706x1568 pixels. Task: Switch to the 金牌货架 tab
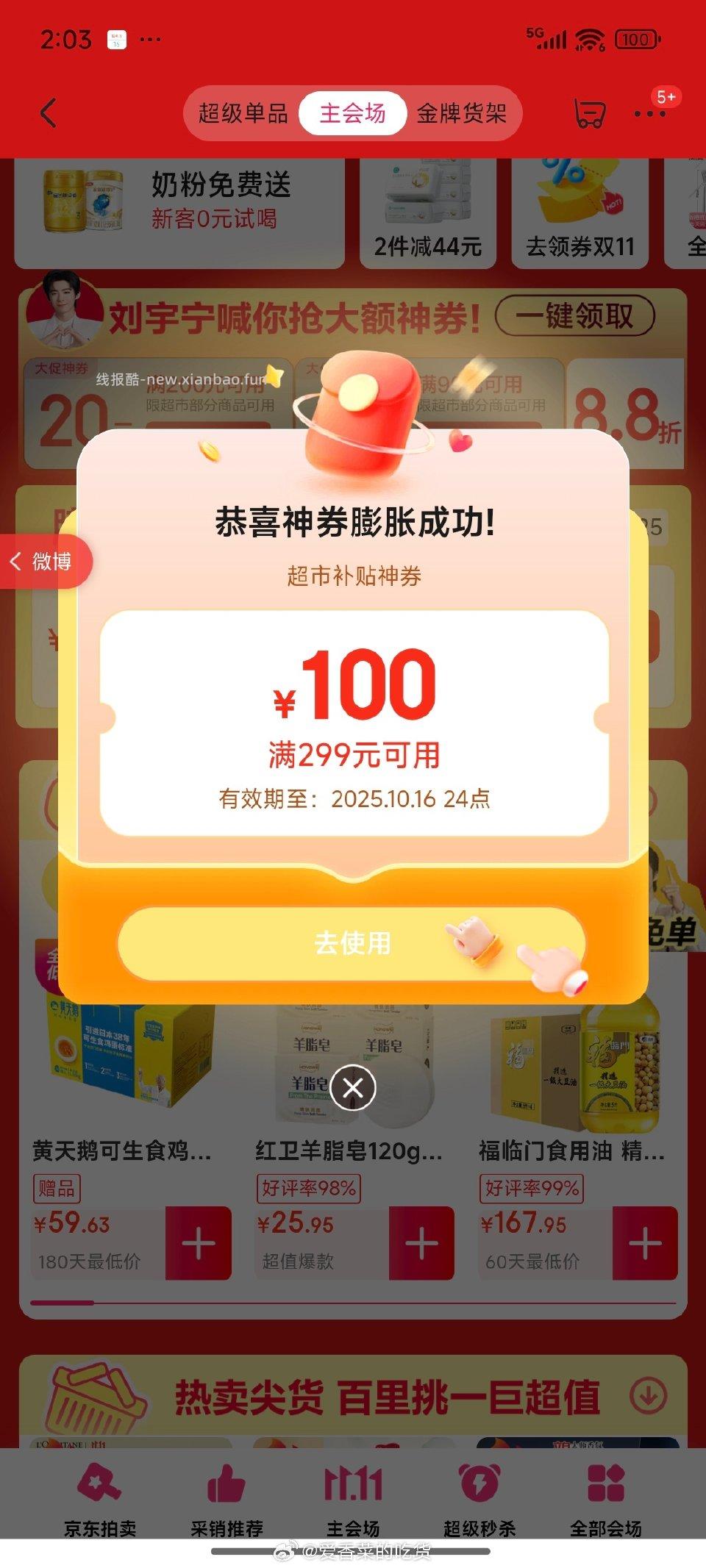pos(463,113)
